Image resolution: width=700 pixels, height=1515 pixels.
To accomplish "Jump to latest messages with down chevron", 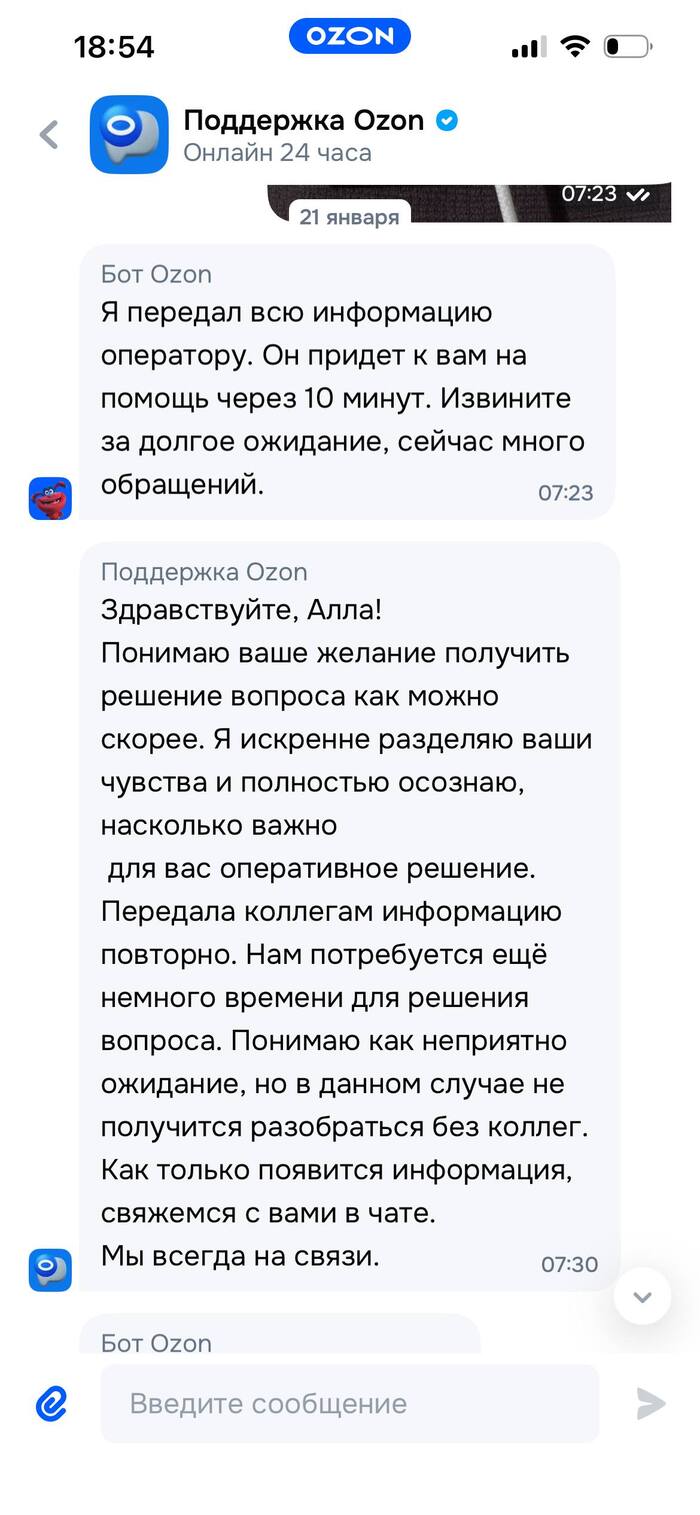I will (x=642, y=1297).
